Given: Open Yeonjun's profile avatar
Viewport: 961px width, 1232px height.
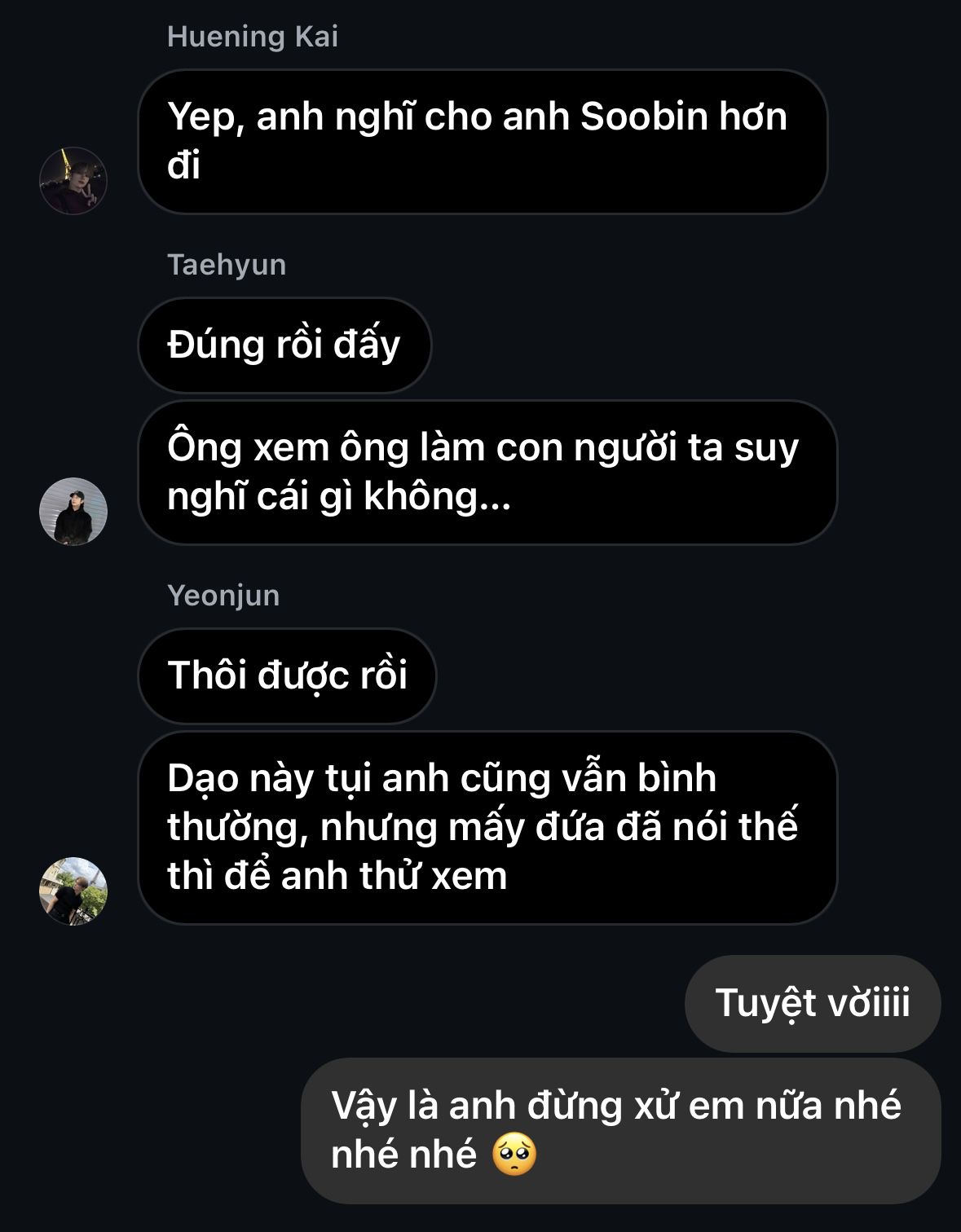Looking at the screenshot, I should [x=73, y=891].
